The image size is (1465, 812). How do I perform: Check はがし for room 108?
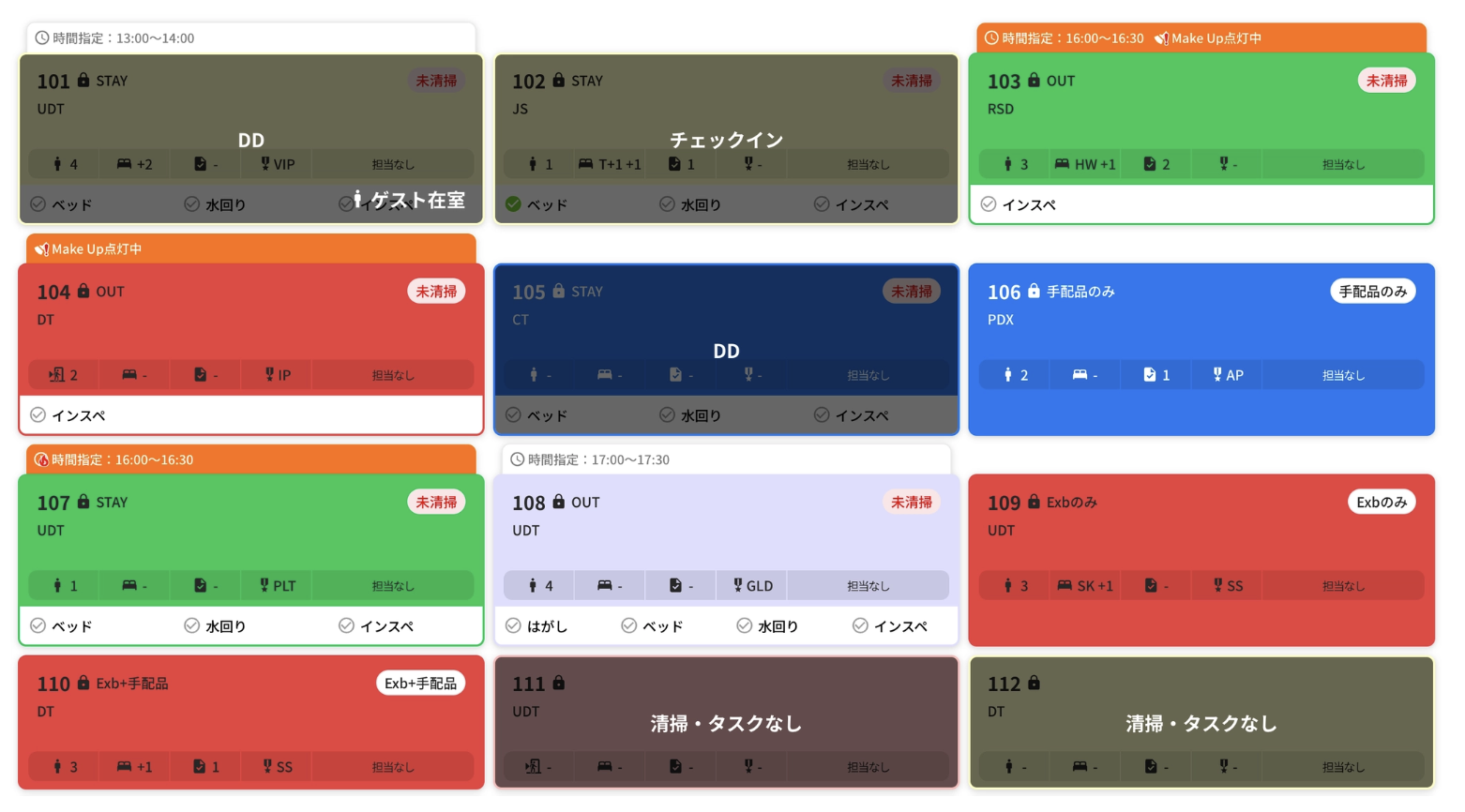coord(536,626)
